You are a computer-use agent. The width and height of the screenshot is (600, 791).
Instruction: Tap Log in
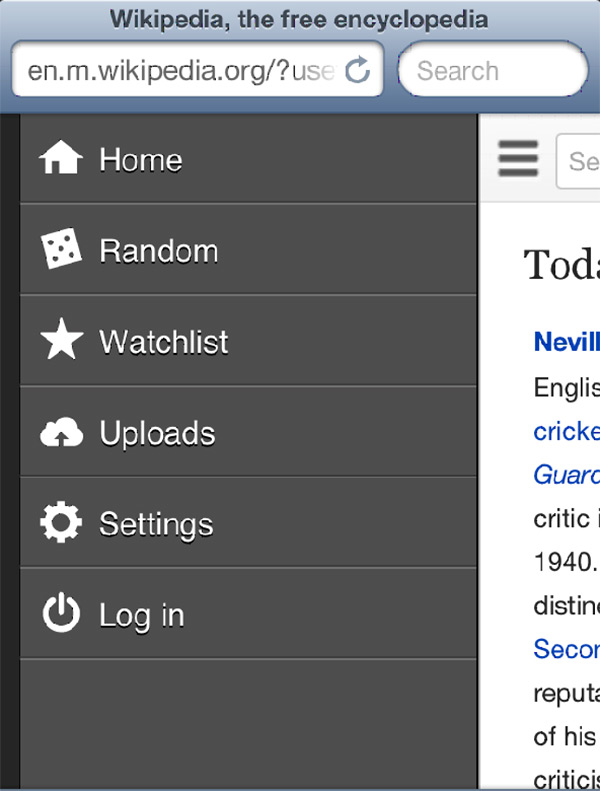point(141,615)
